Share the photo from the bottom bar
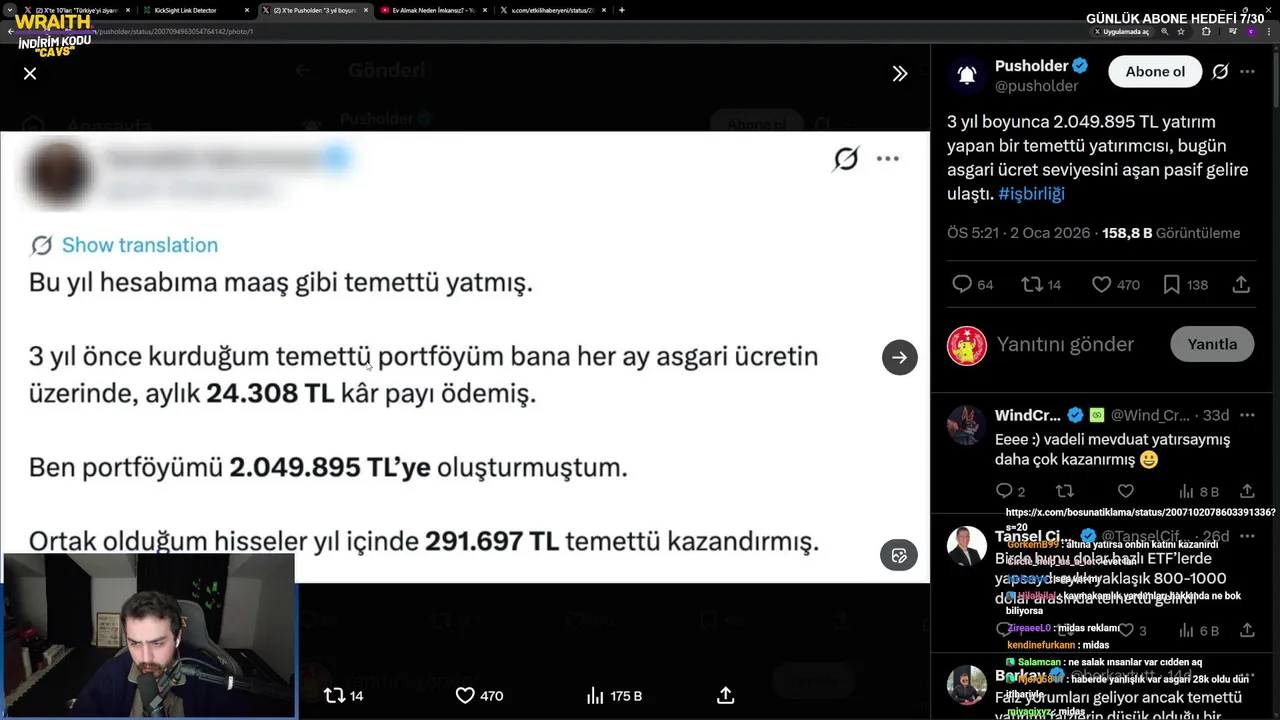The image size is (1280, 720). pos(726,695)
